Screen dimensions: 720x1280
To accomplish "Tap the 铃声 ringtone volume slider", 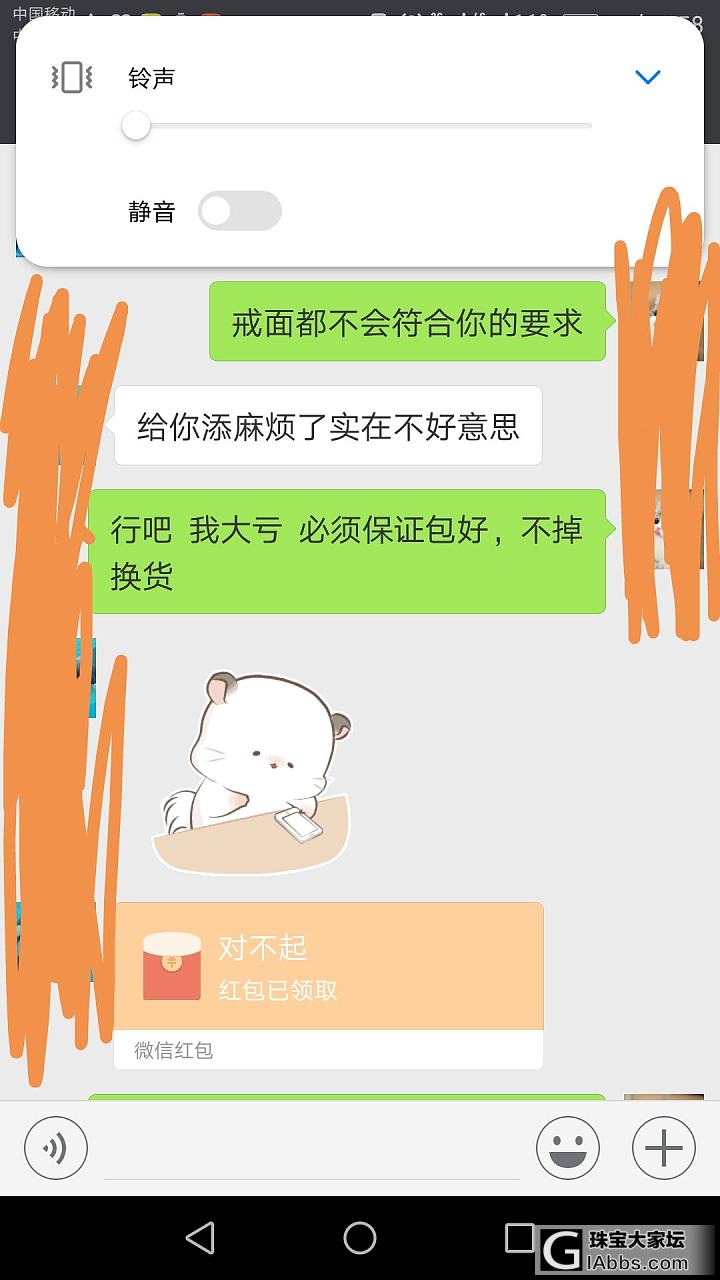I will coord(360,126).
